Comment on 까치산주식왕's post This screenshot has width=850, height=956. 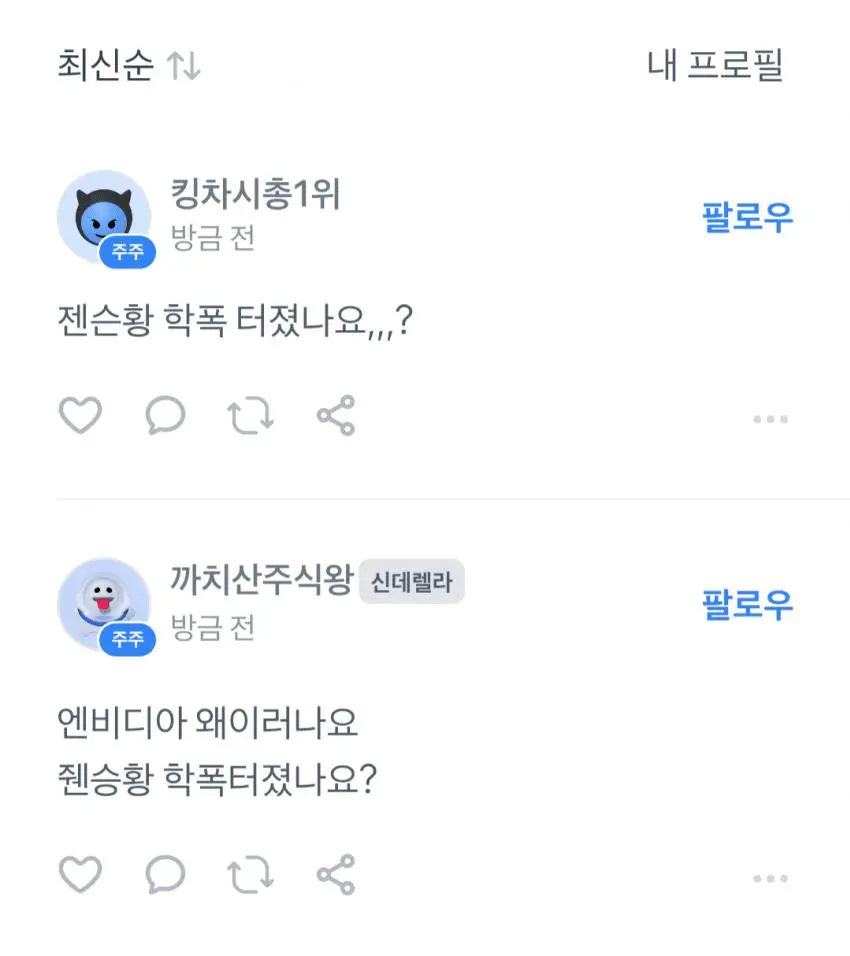tap(165, 875)
